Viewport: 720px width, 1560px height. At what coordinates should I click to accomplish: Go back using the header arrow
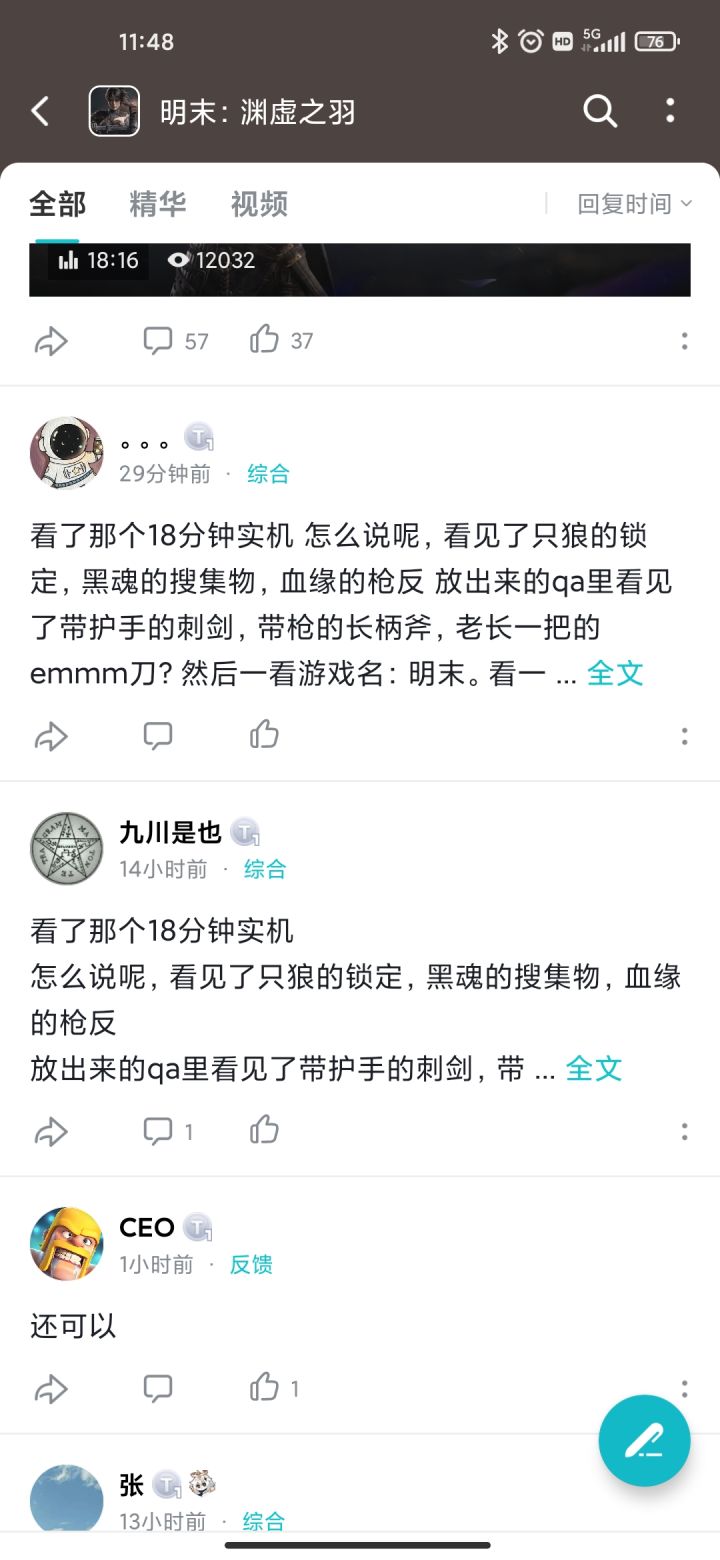click(x=40, y=111)
